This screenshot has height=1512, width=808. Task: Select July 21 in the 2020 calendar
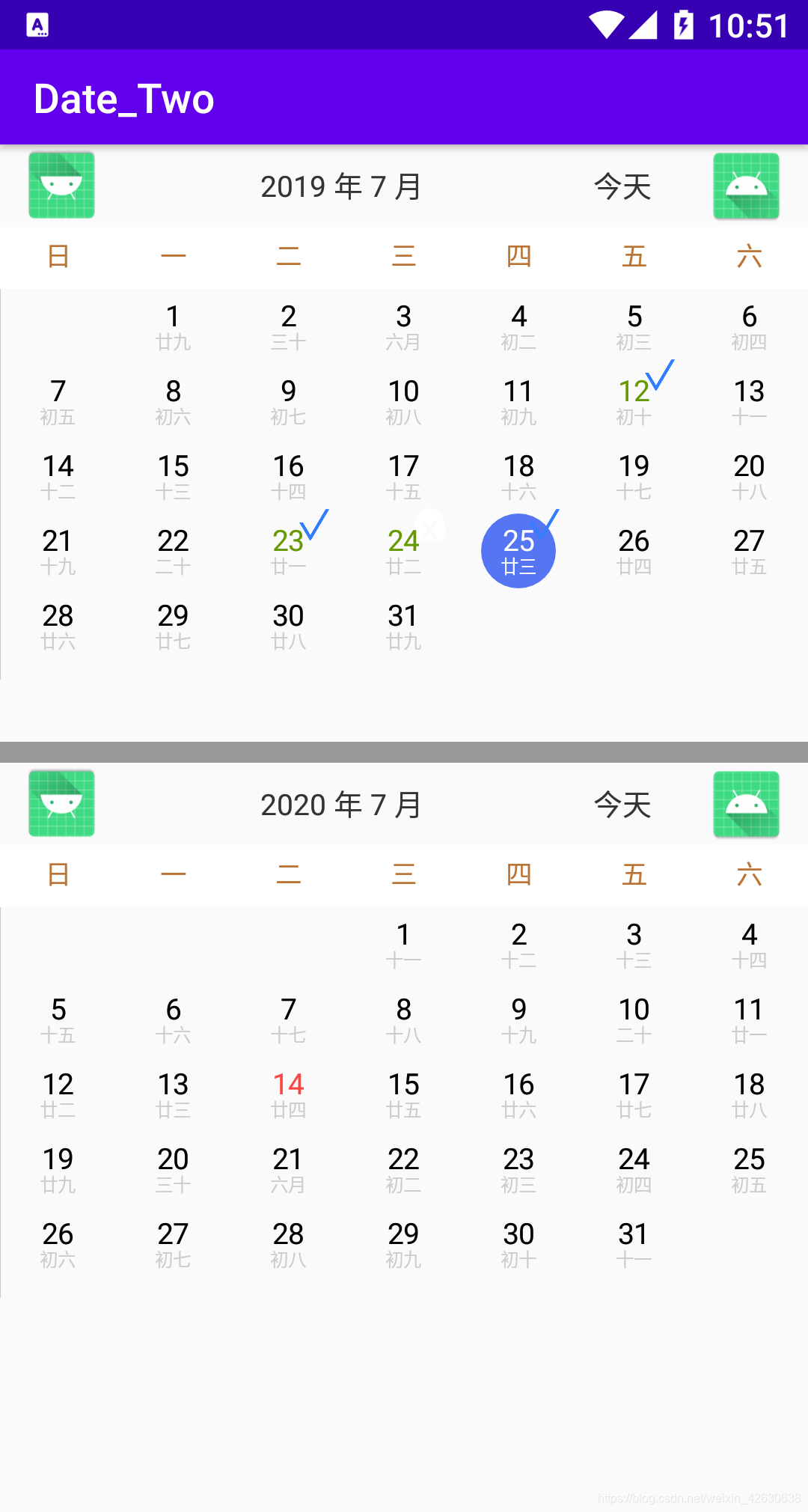coord(288,1168)
